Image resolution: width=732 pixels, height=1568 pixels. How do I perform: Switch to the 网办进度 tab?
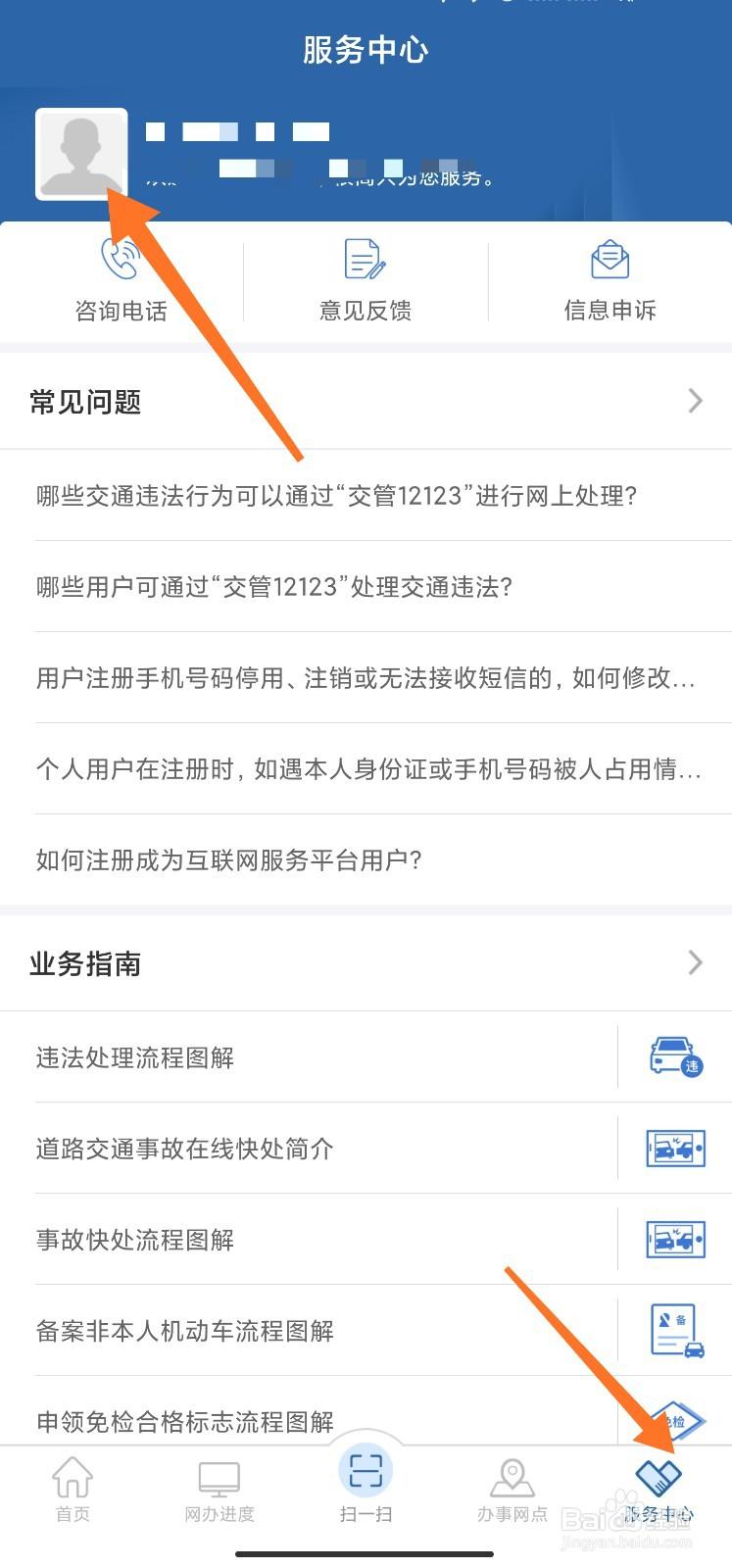220,1490
